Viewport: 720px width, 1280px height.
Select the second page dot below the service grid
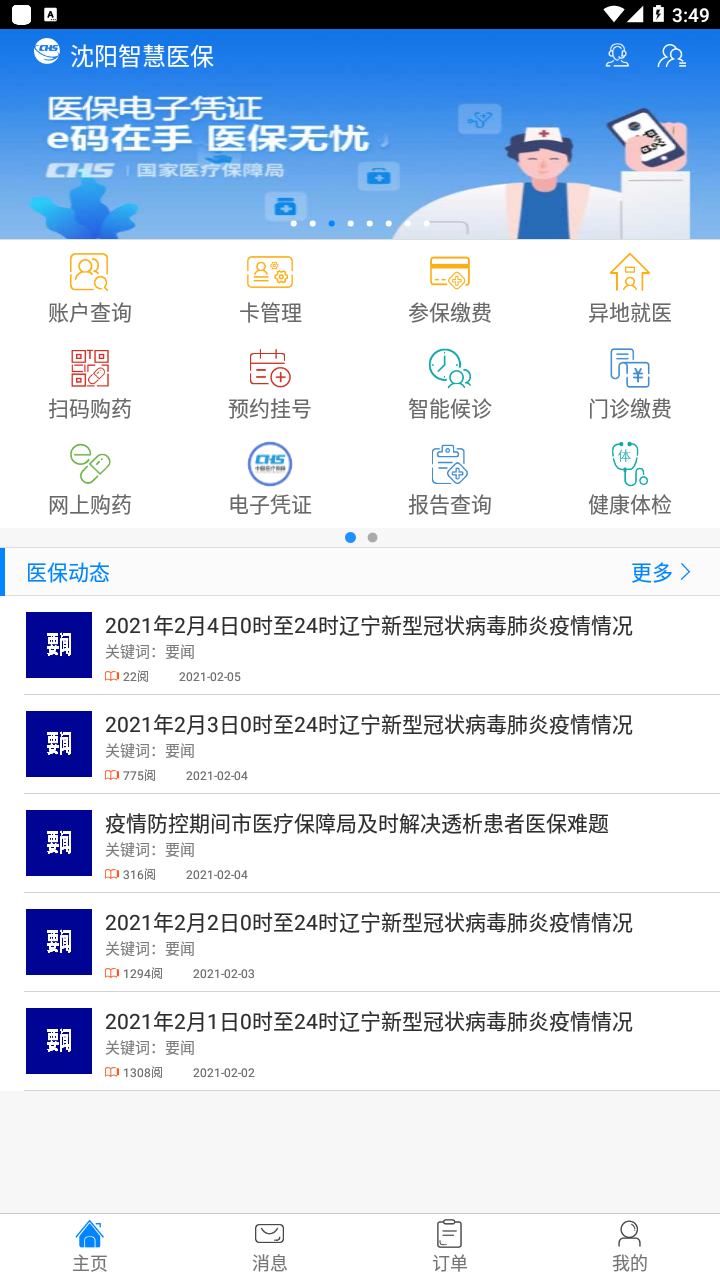(x=372, y=537)
